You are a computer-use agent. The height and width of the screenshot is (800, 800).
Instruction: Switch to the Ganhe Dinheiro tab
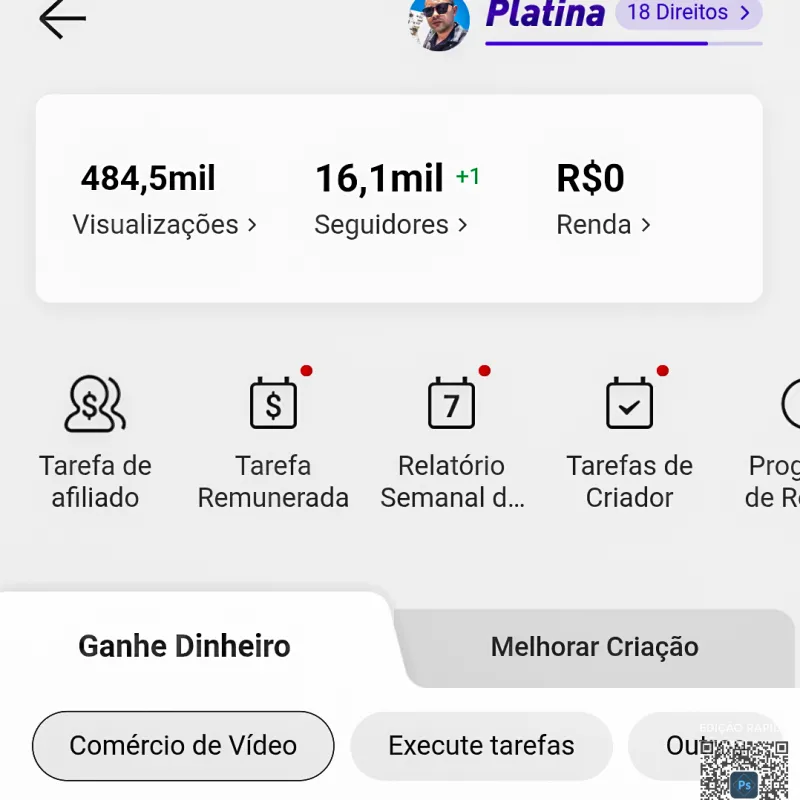[x=184, y=646]
